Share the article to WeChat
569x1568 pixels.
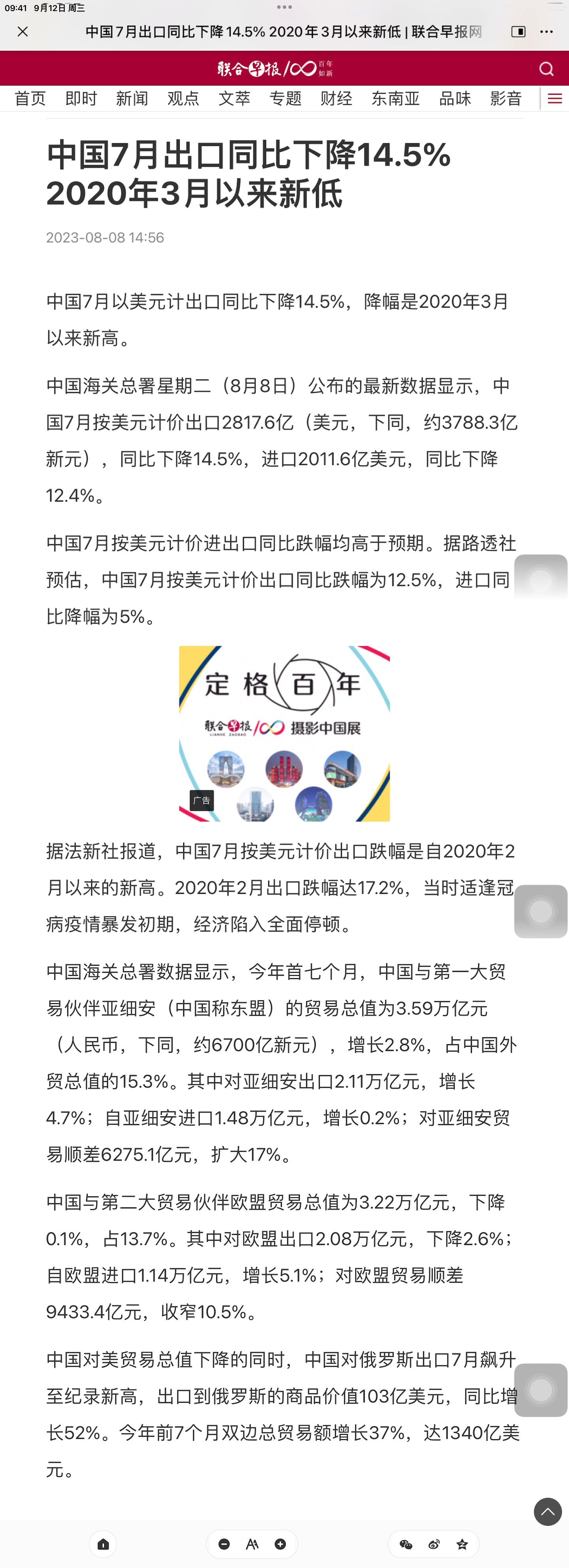pyautogui.click(x=406, y=1544)
